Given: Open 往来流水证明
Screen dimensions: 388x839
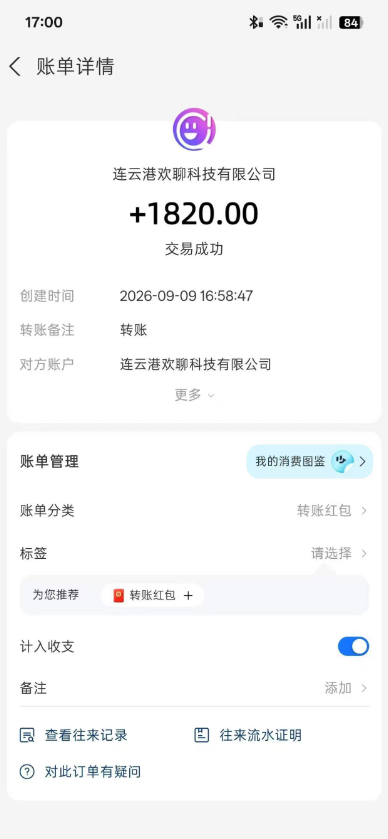Looking at the screenshot, I should 248,735.
